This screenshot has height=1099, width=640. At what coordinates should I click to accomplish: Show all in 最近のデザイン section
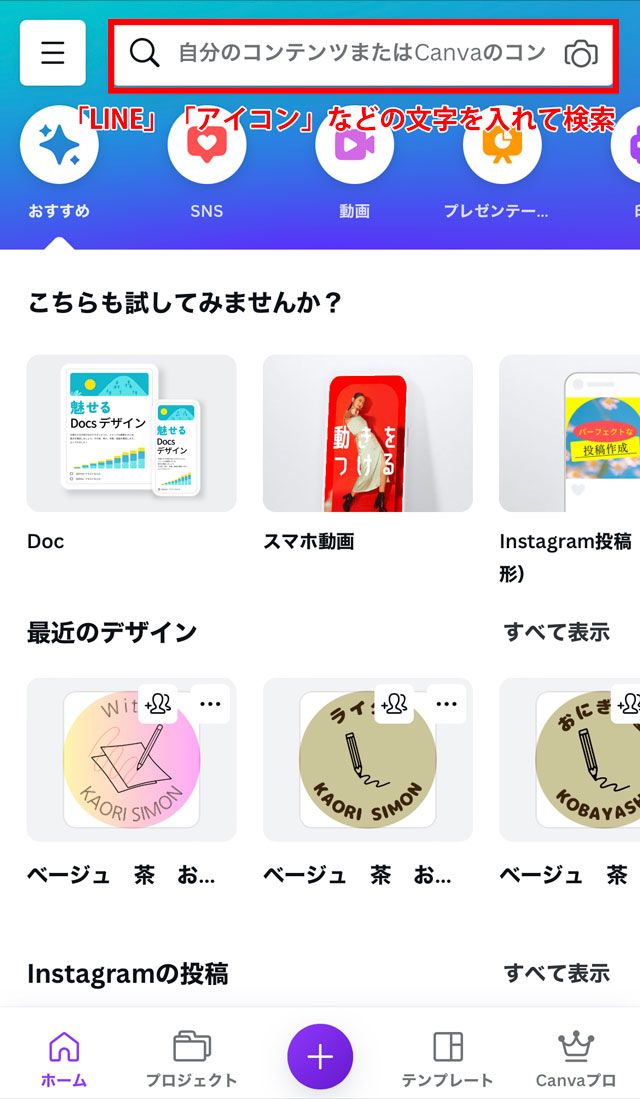click(556, 632)
